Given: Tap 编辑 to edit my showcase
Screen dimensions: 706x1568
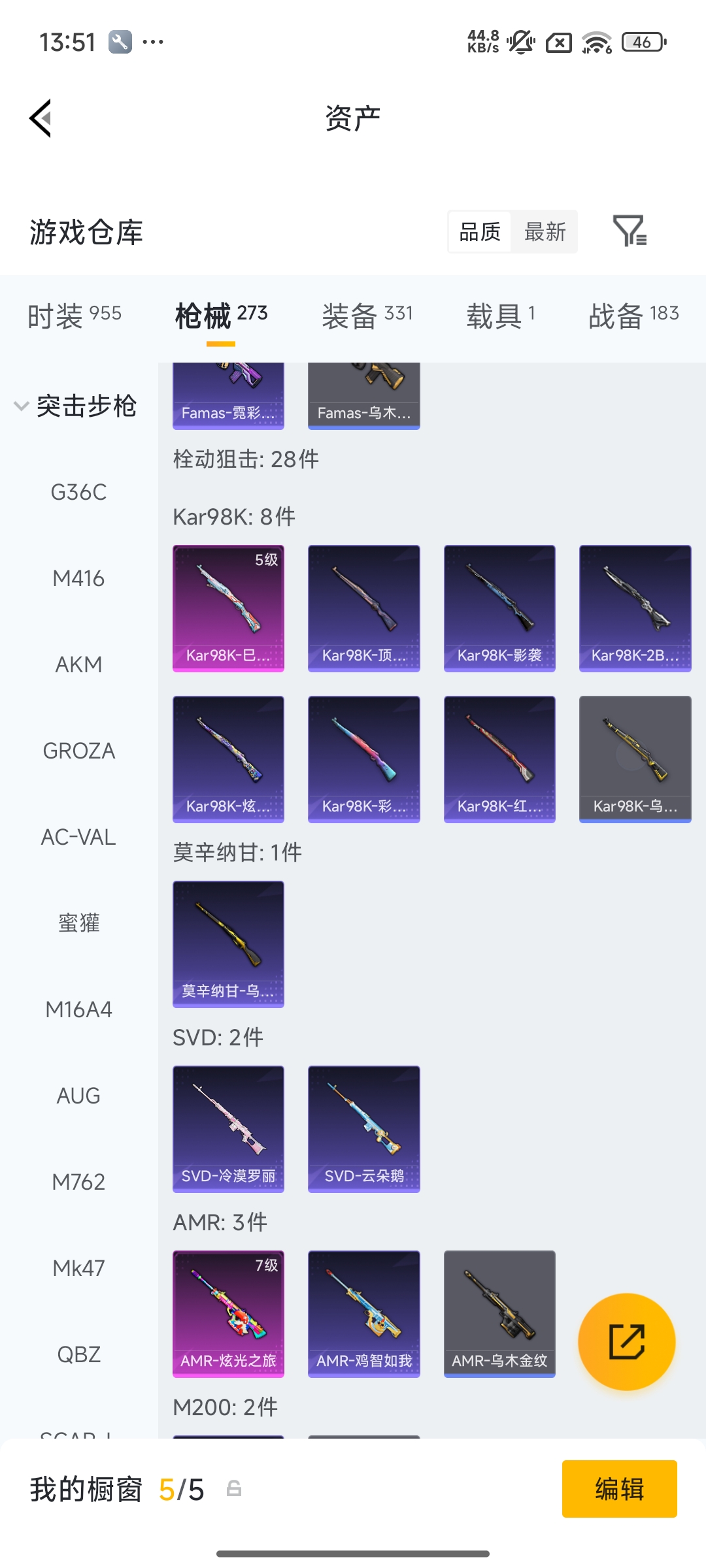Looking at the screenshot, I should click(619, 1489).
